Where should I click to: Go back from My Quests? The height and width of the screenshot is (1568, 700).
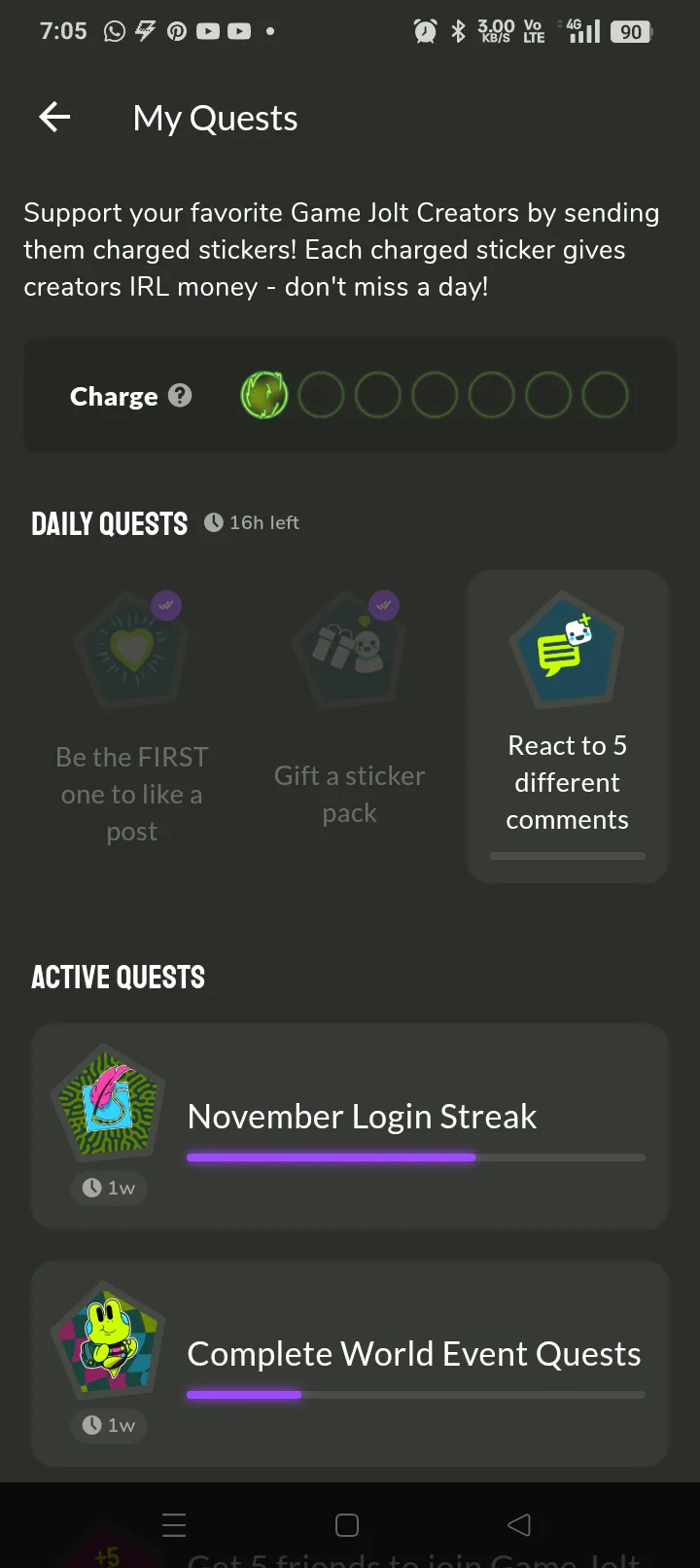click(54, 118)
